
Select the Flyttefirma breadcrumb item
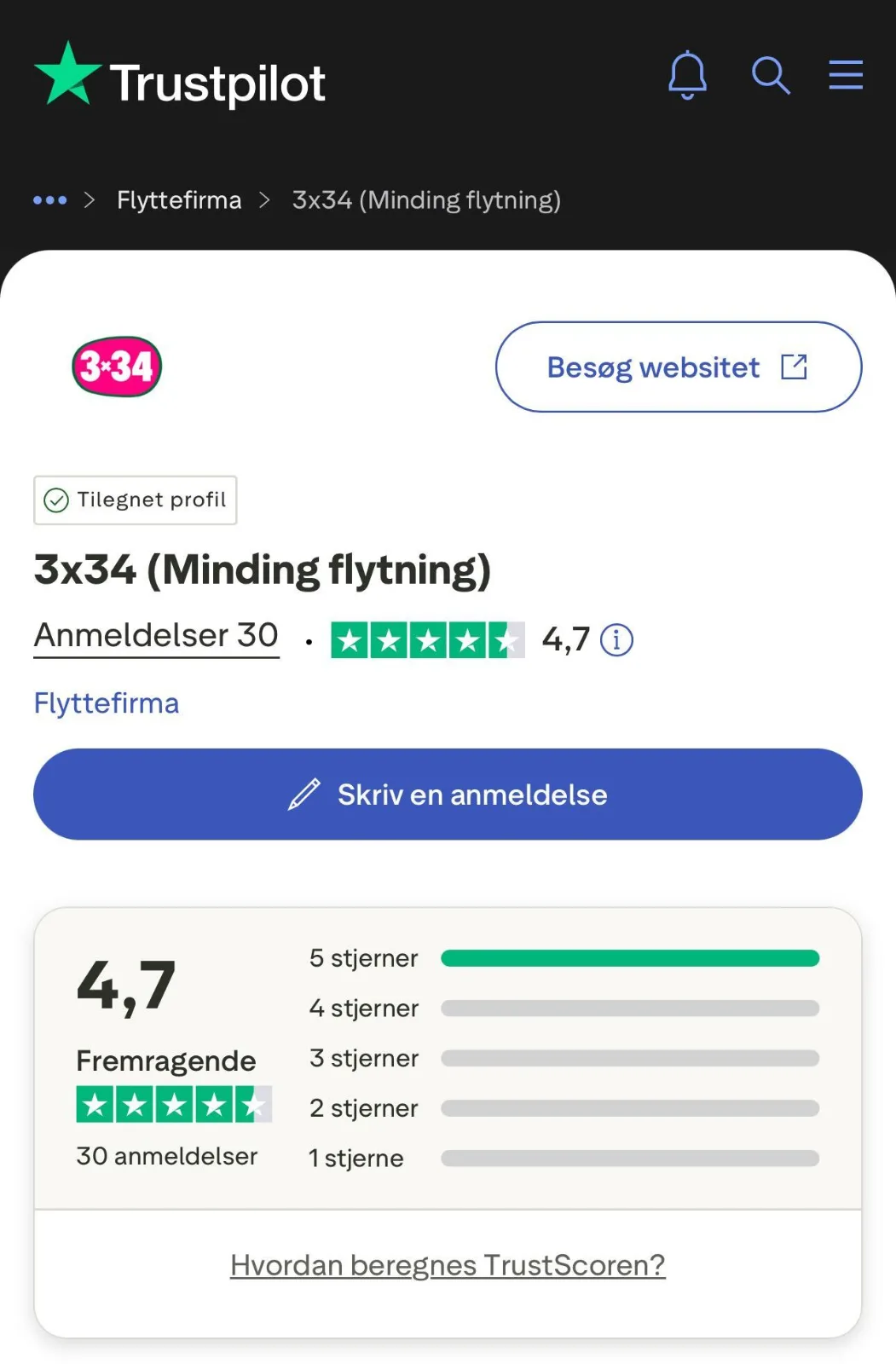(178, 199)
